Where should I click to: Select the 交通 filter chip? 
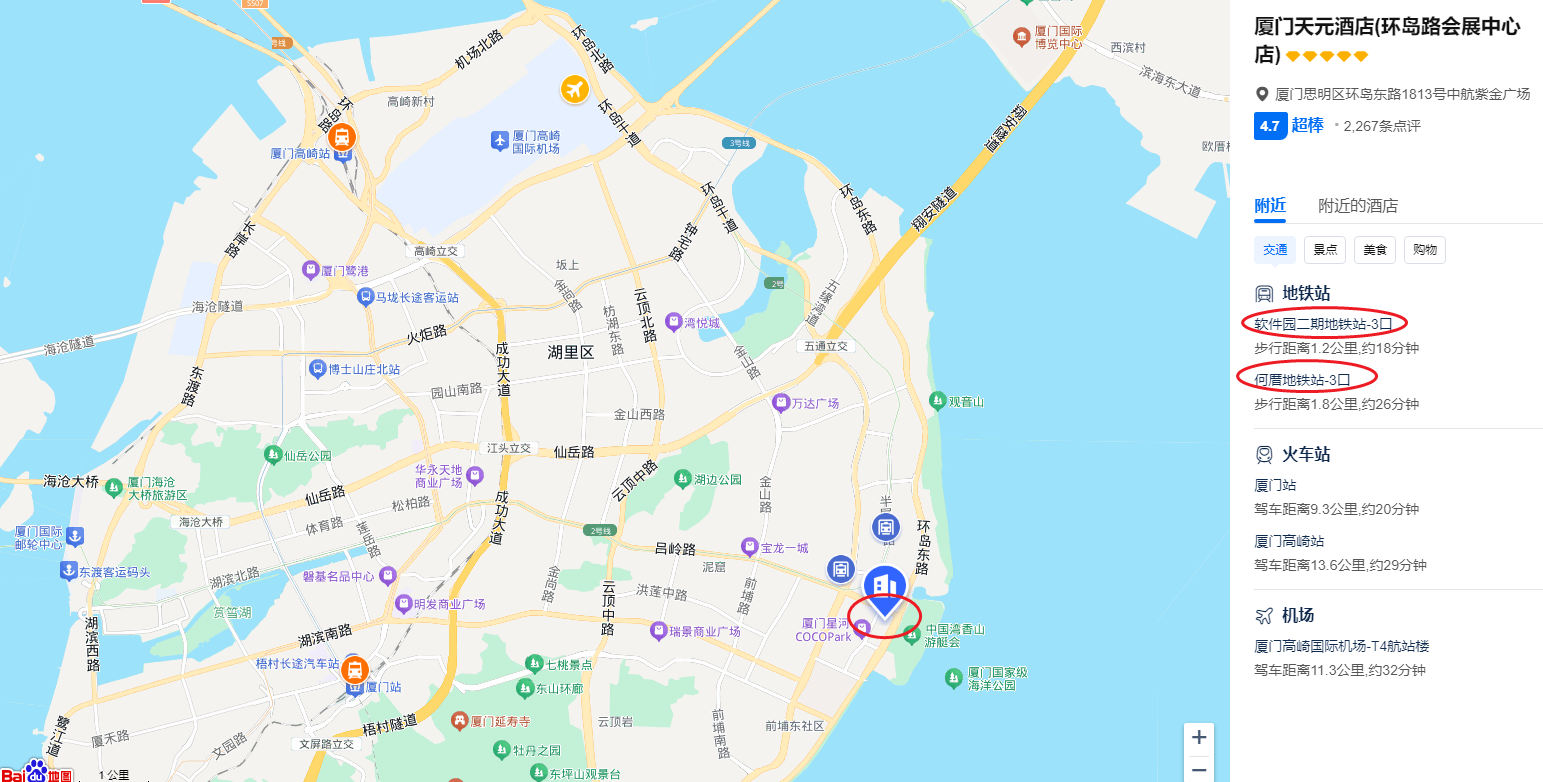tap(1275, 250)
